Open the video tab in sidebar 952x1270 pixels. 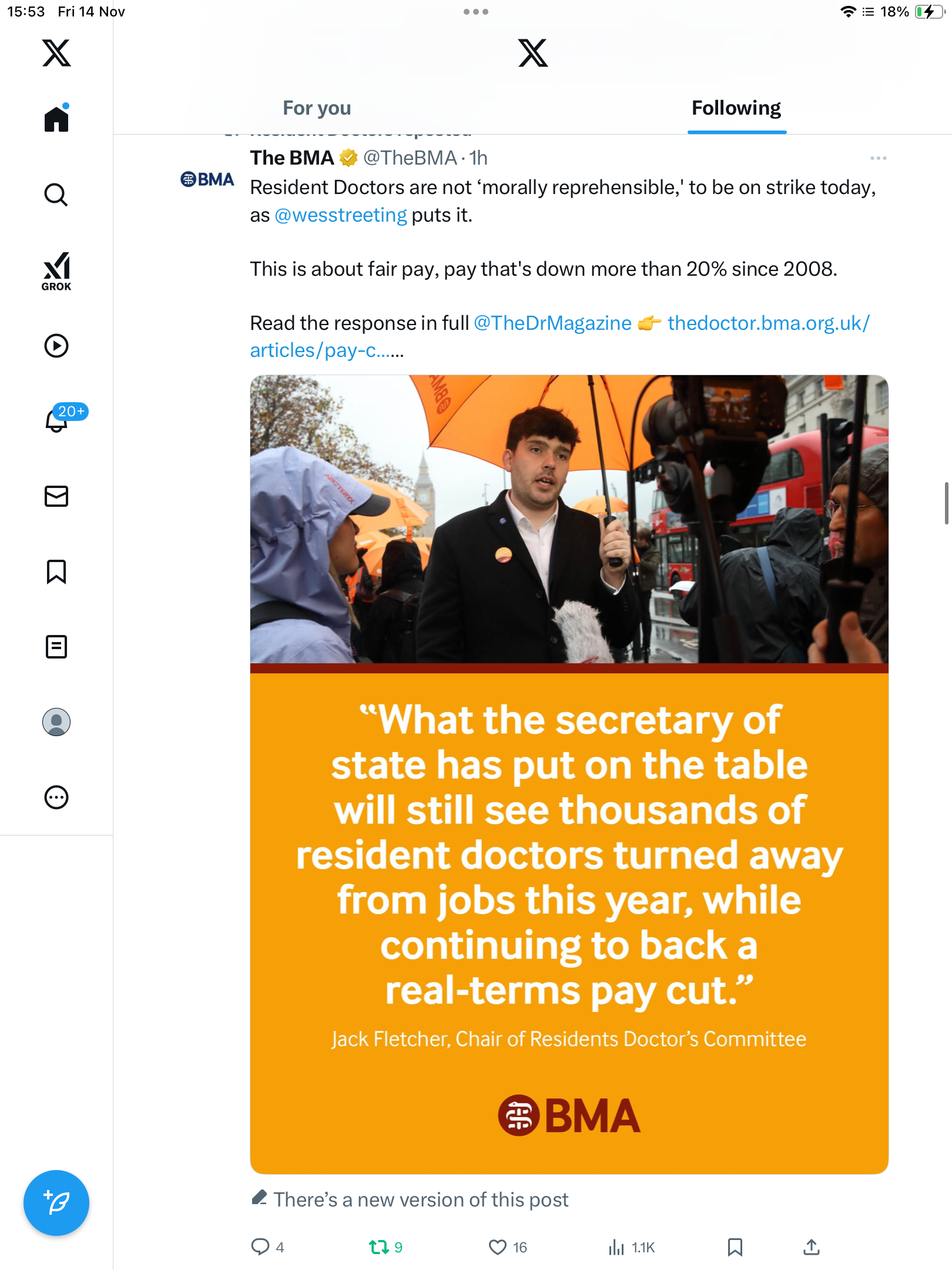pyautogui.click(x=56, y=346)
